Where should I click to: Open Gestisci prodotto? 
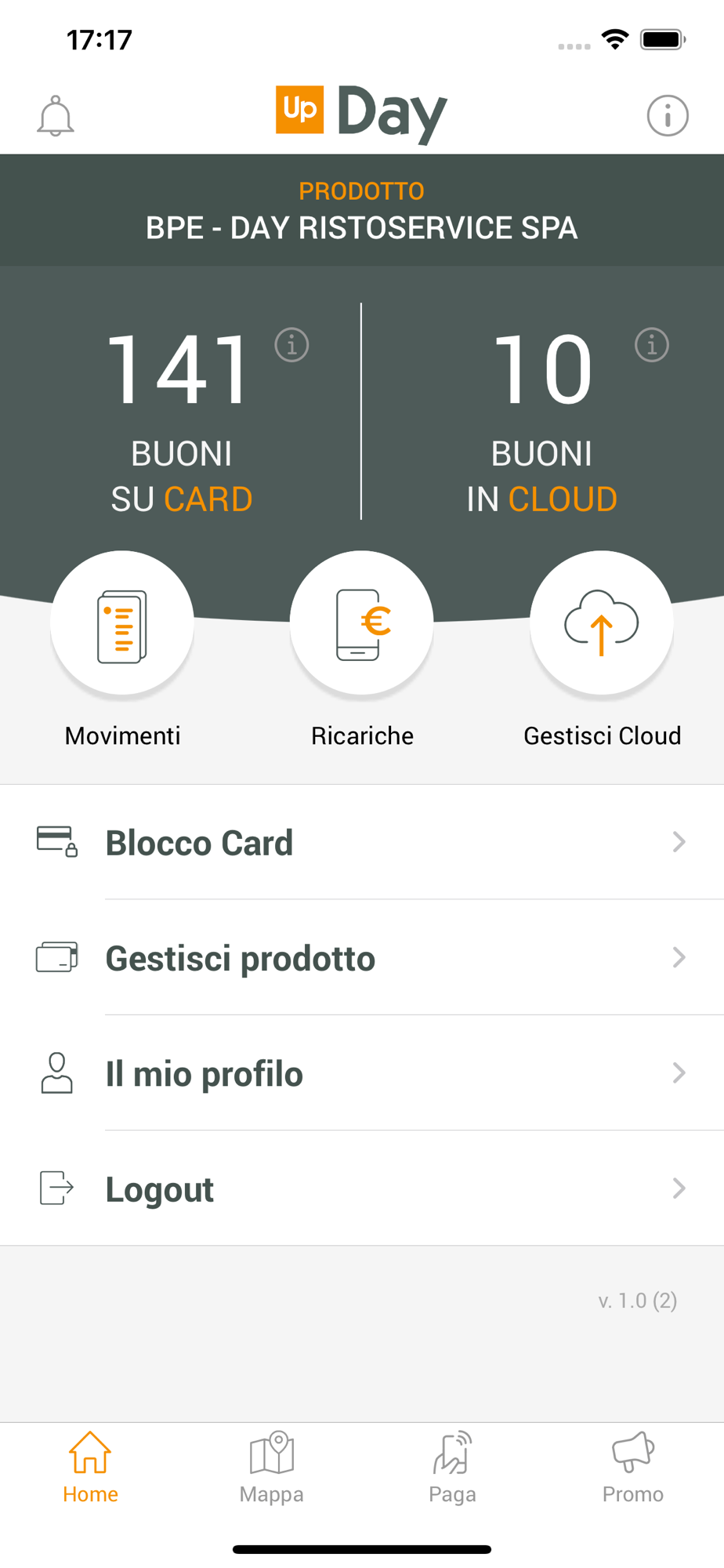tap(362, 957)
